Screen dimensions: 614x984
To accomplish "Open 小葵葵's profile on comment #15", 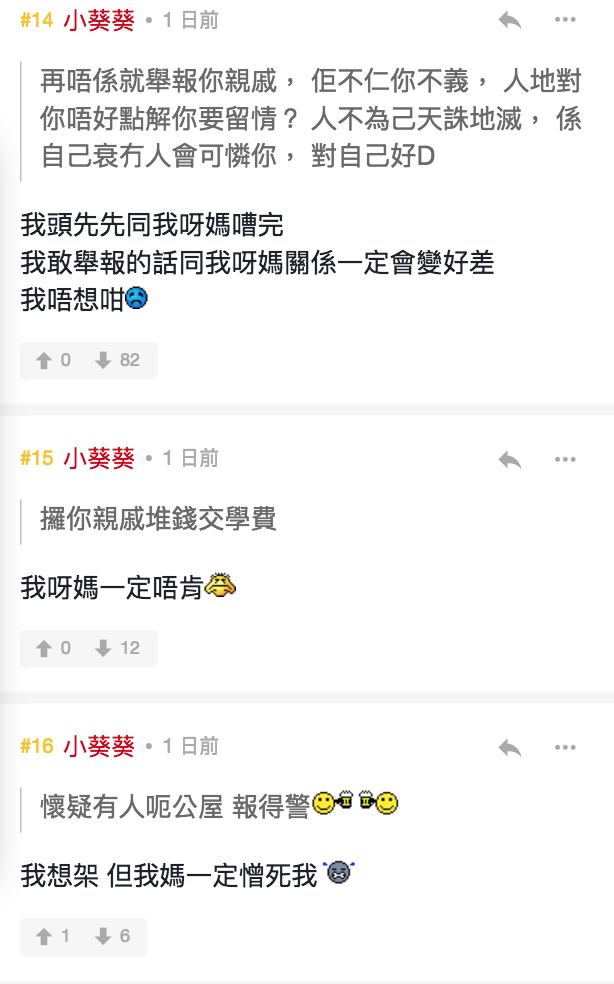I will point(99,458).
